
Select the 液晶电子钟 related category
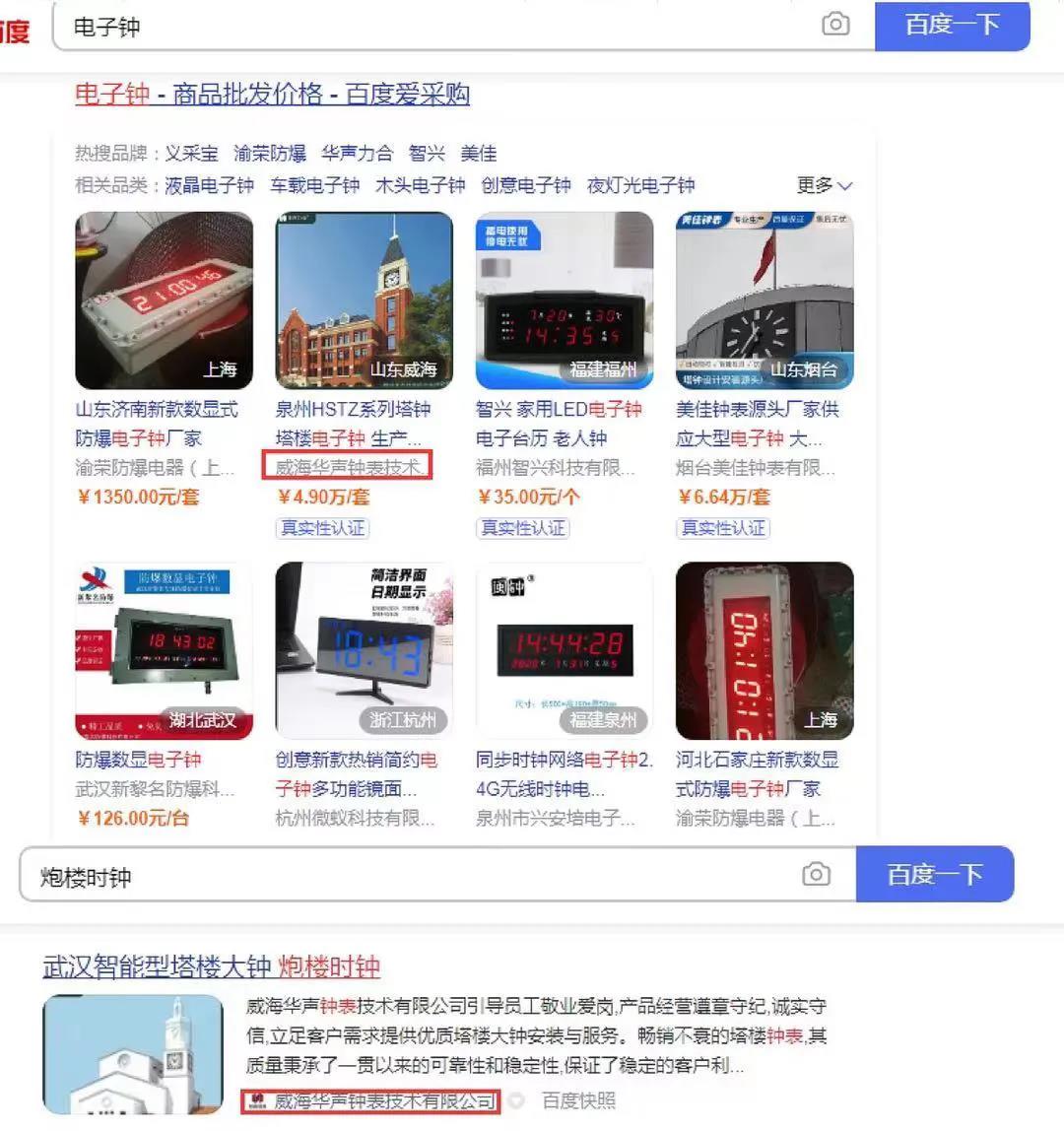(x=208, y=185)
